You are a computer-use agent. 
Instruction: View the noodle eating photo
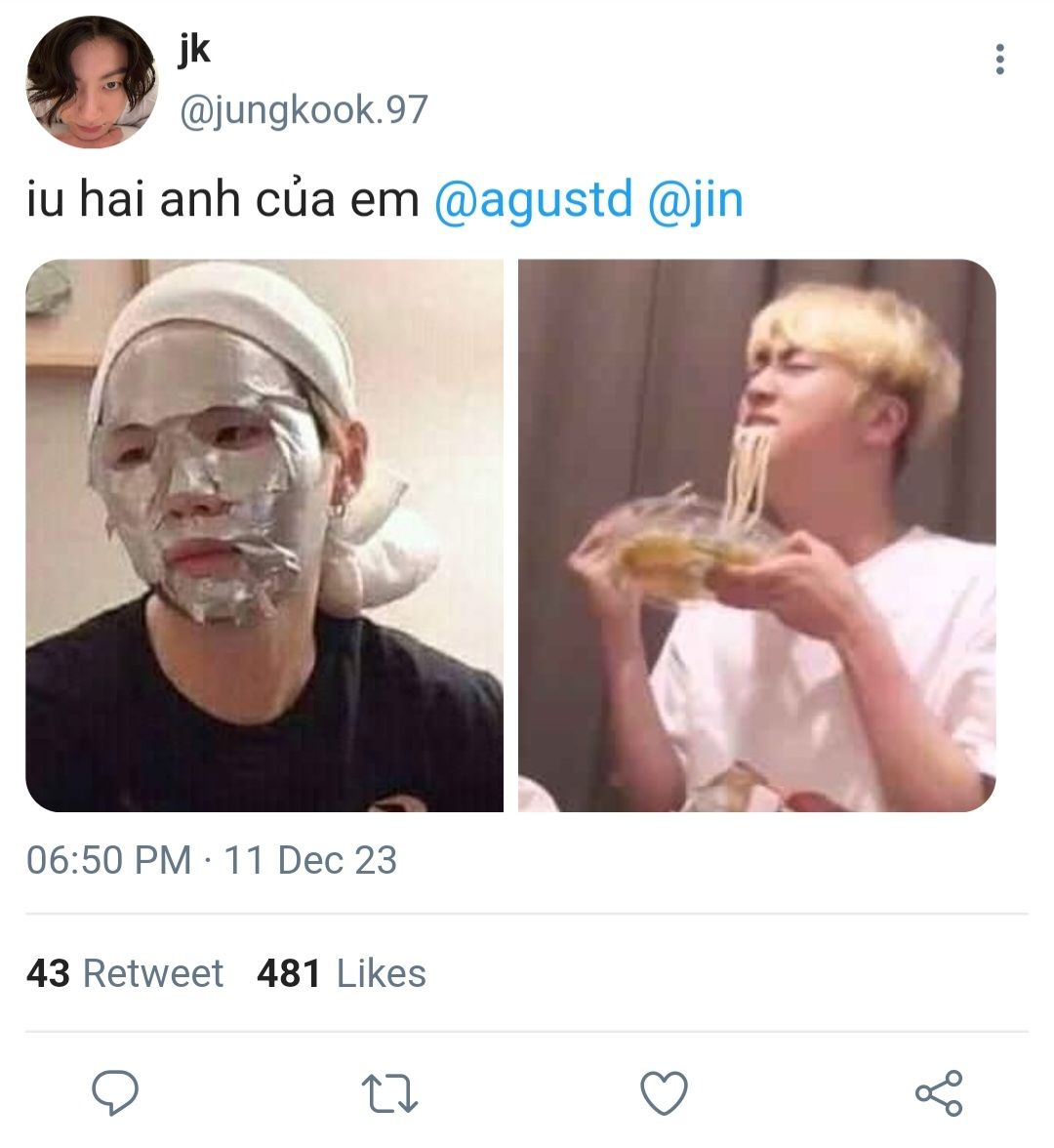pos(757,535)
